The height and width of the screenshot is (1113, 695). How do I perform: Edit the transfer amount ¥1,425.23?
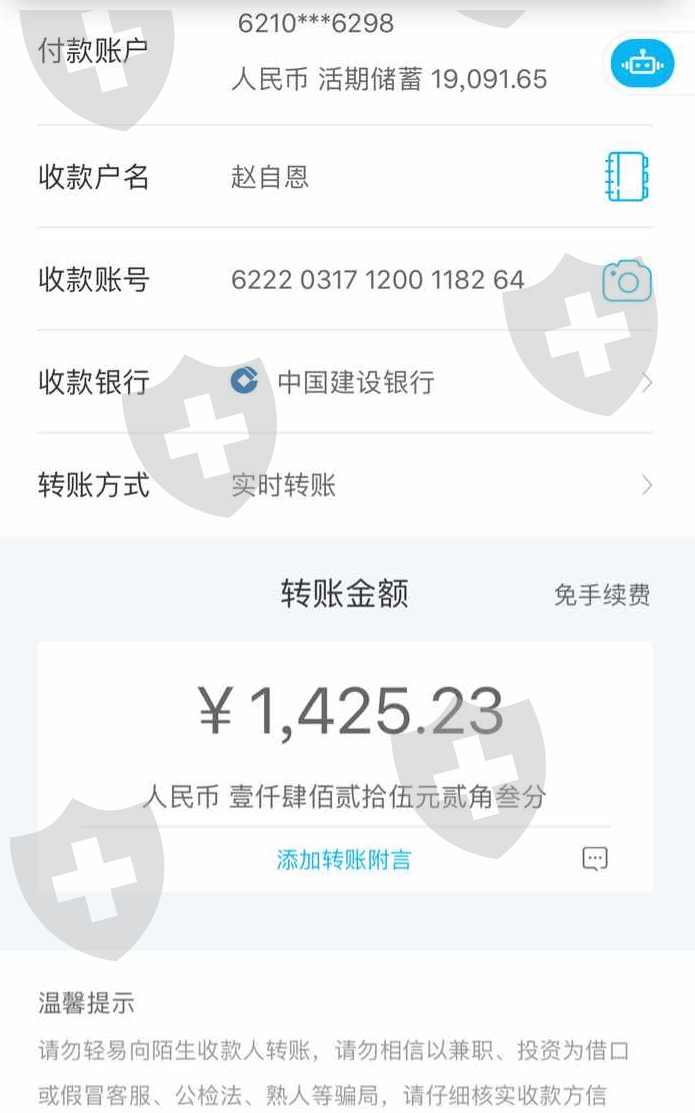351,712
